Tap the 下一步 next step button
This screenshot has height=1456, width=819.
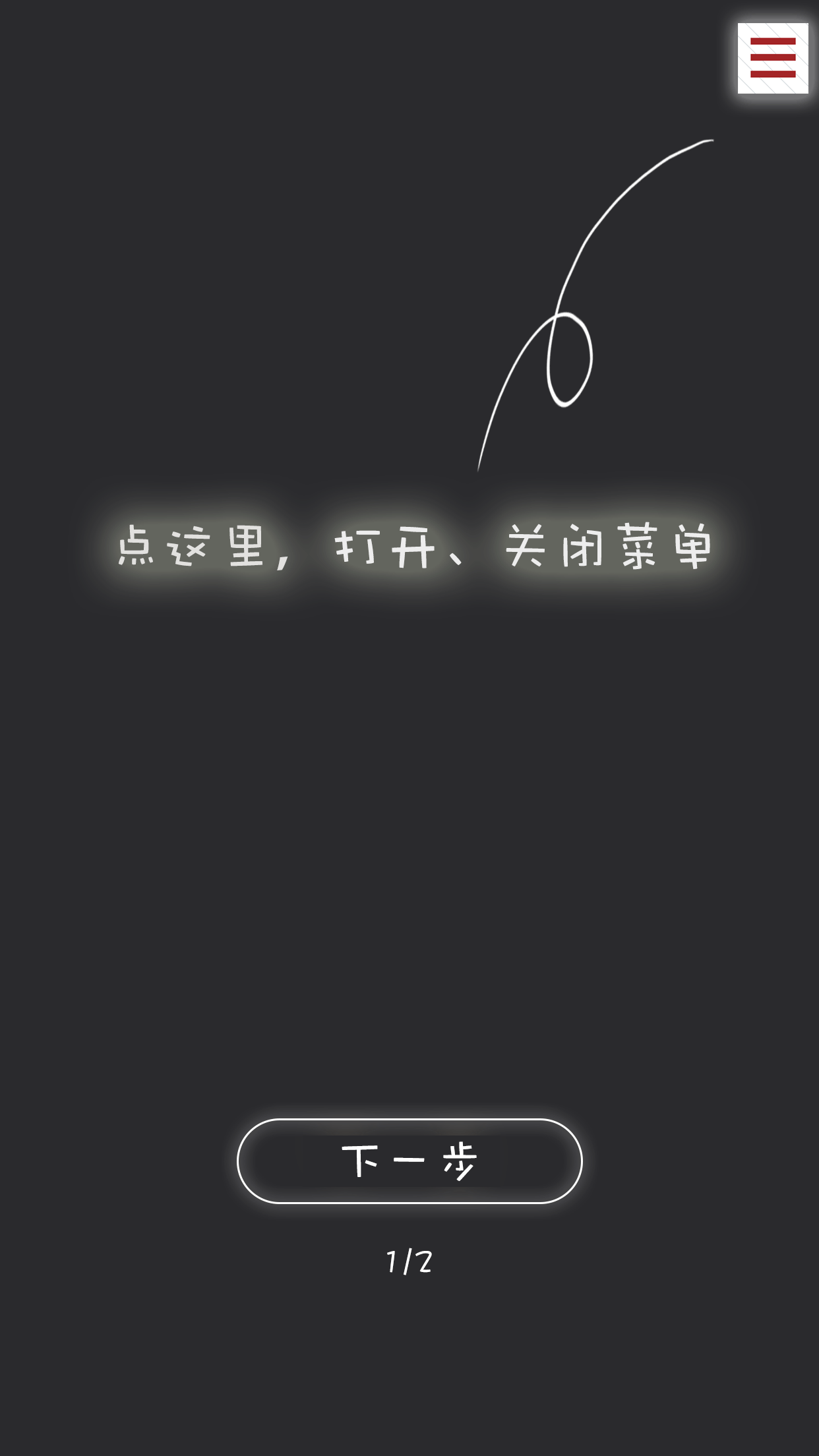pyautogui.click(x=409, y=1161)
